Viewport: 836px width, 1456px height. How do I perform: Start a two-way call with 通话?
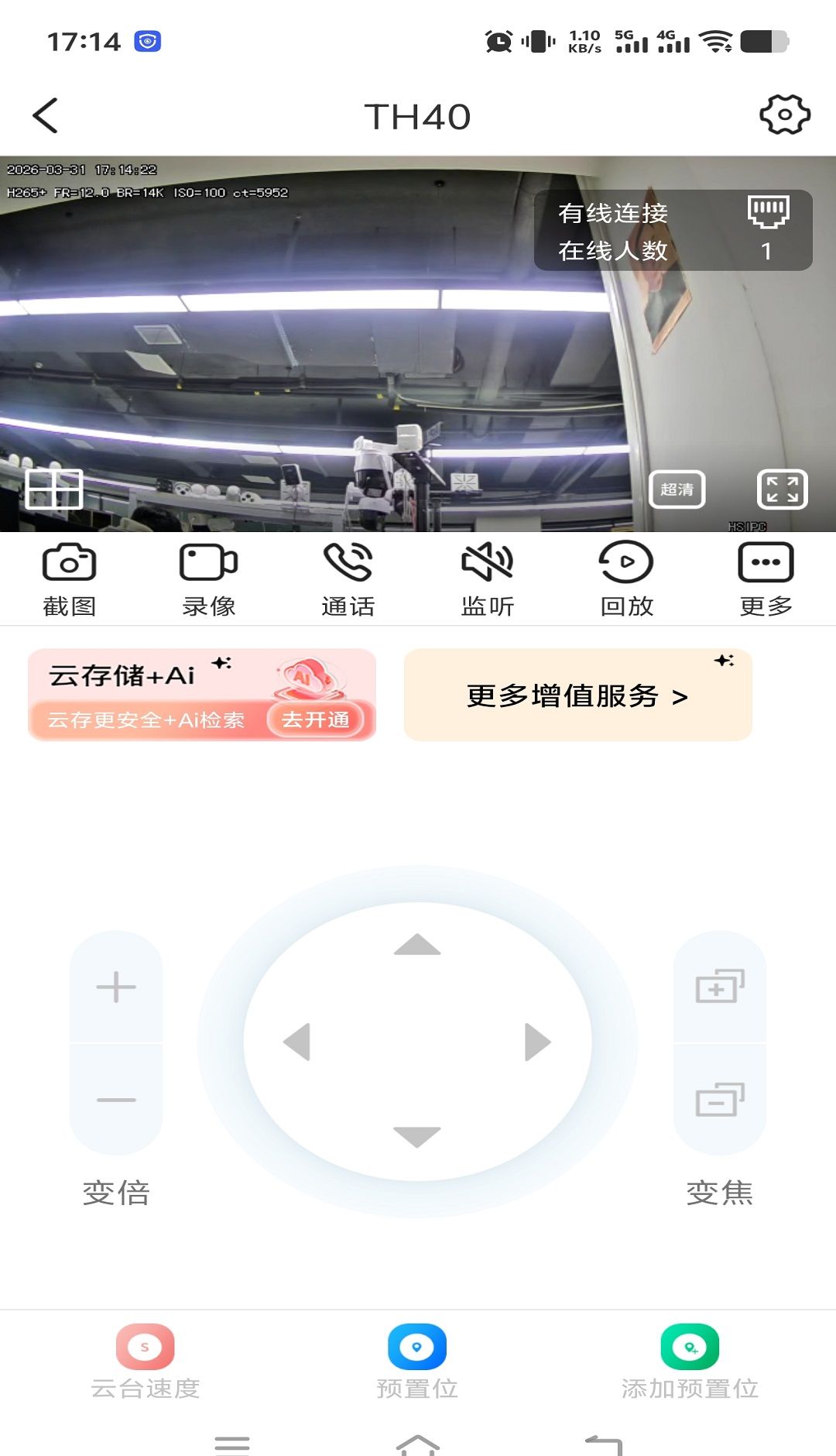(348, 578)
